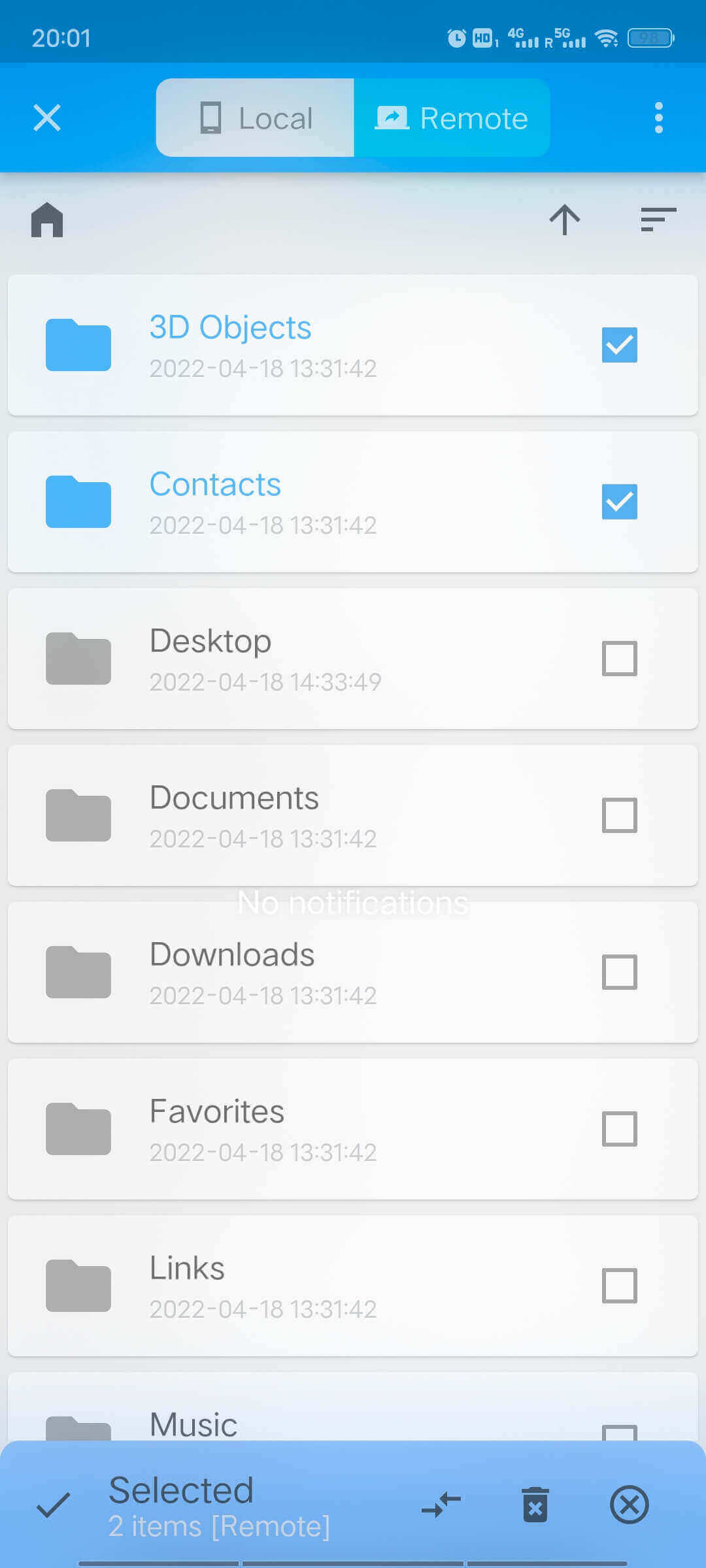Viewport: 706px width, 1568px height.
Task: Delete the selected items
Action: (535, 1505)
